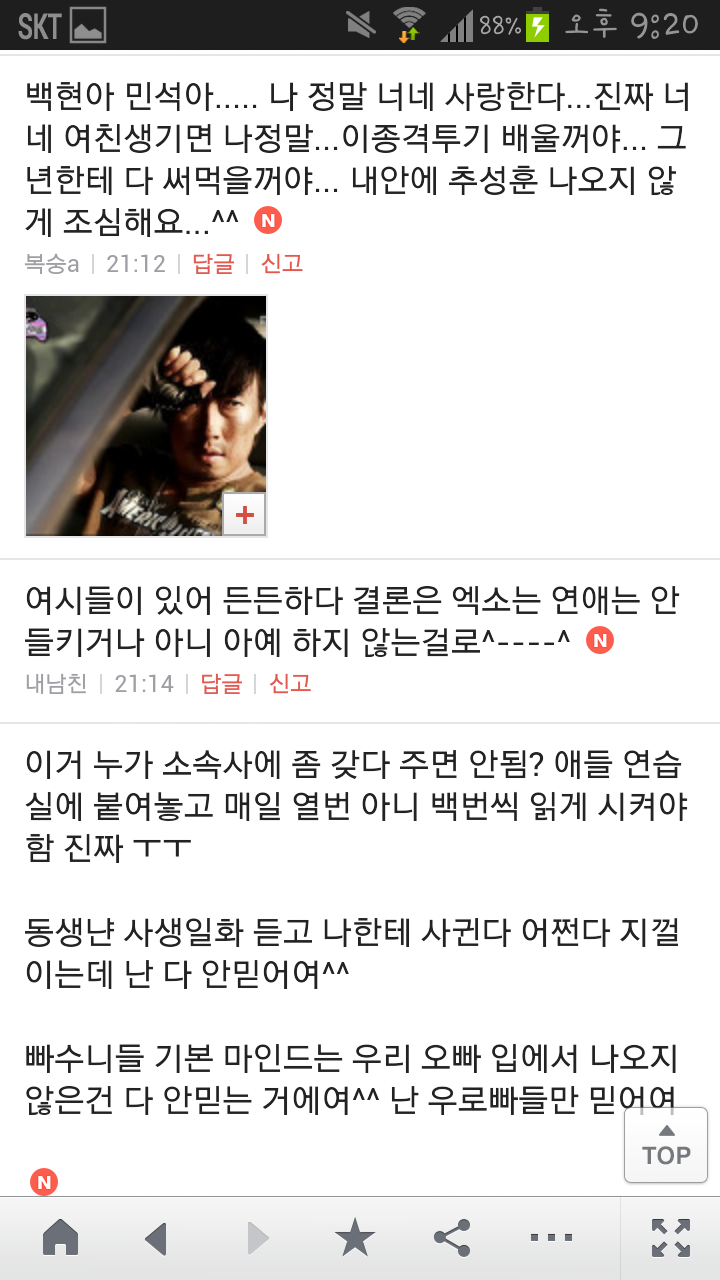The width and height of the screenshot is (720, 1280).
Task: Share this page
Action: (x=452, y=1238)
